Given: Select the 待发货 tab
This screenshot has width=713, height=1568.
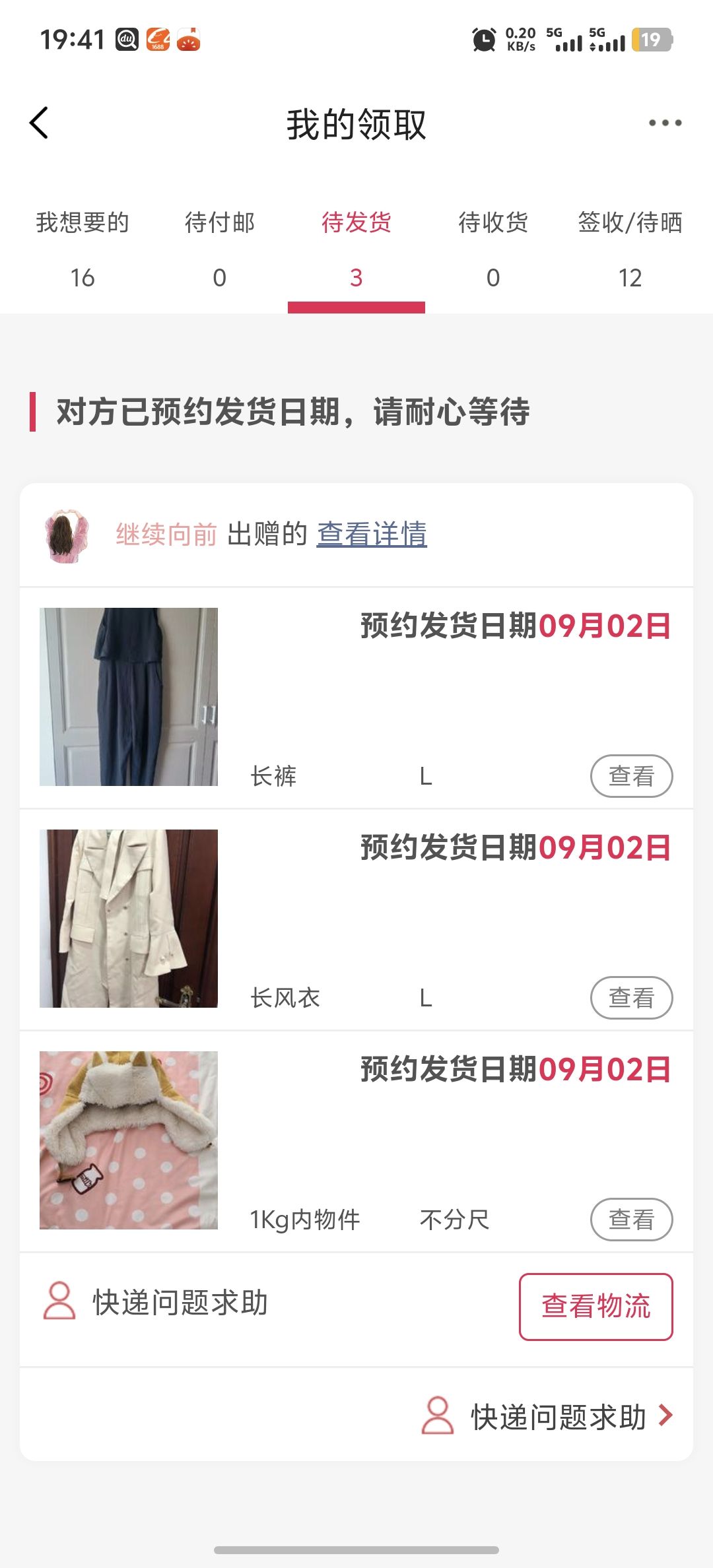Looking at the screenshot, I should 356,249.
